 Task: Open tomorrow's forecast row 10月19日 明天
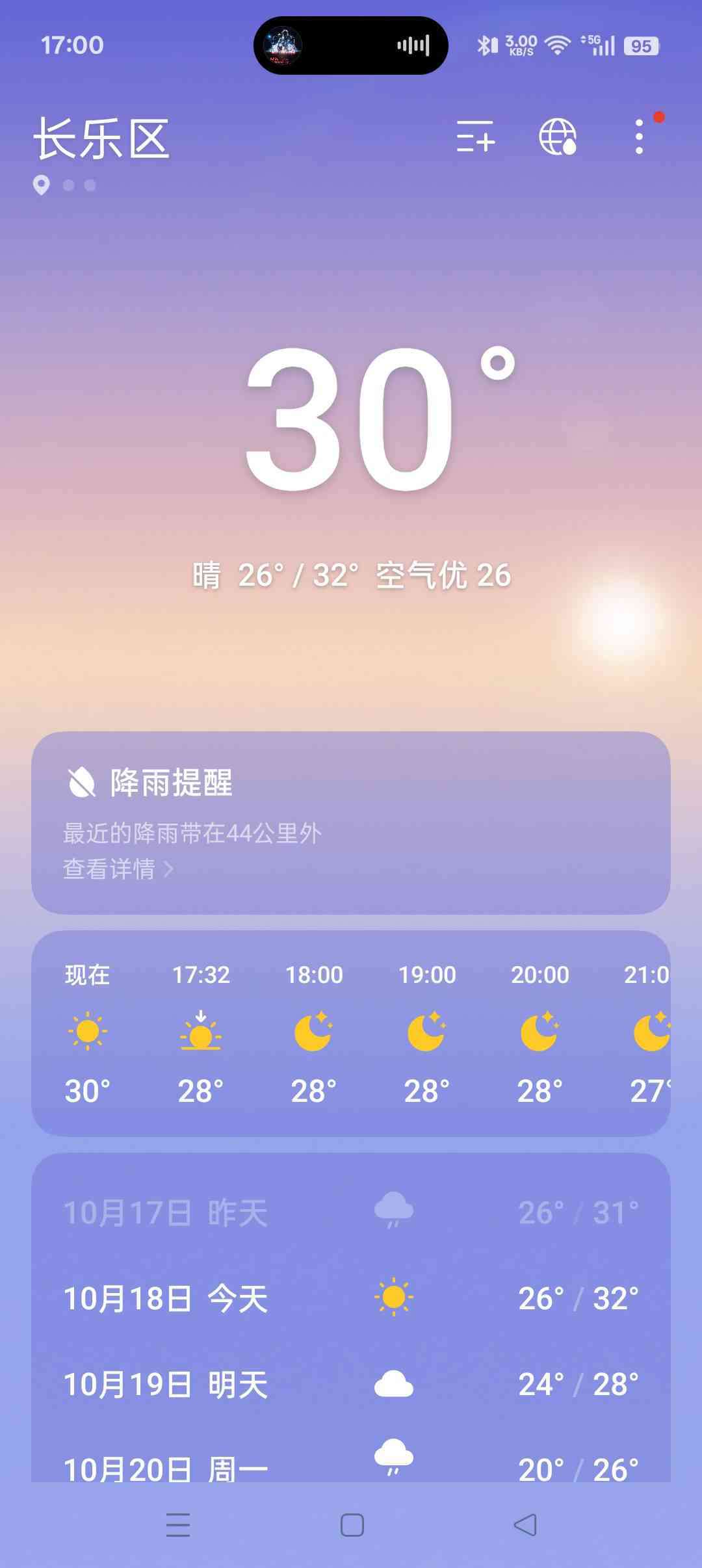pyautogui.click(x=351, y=1384)
